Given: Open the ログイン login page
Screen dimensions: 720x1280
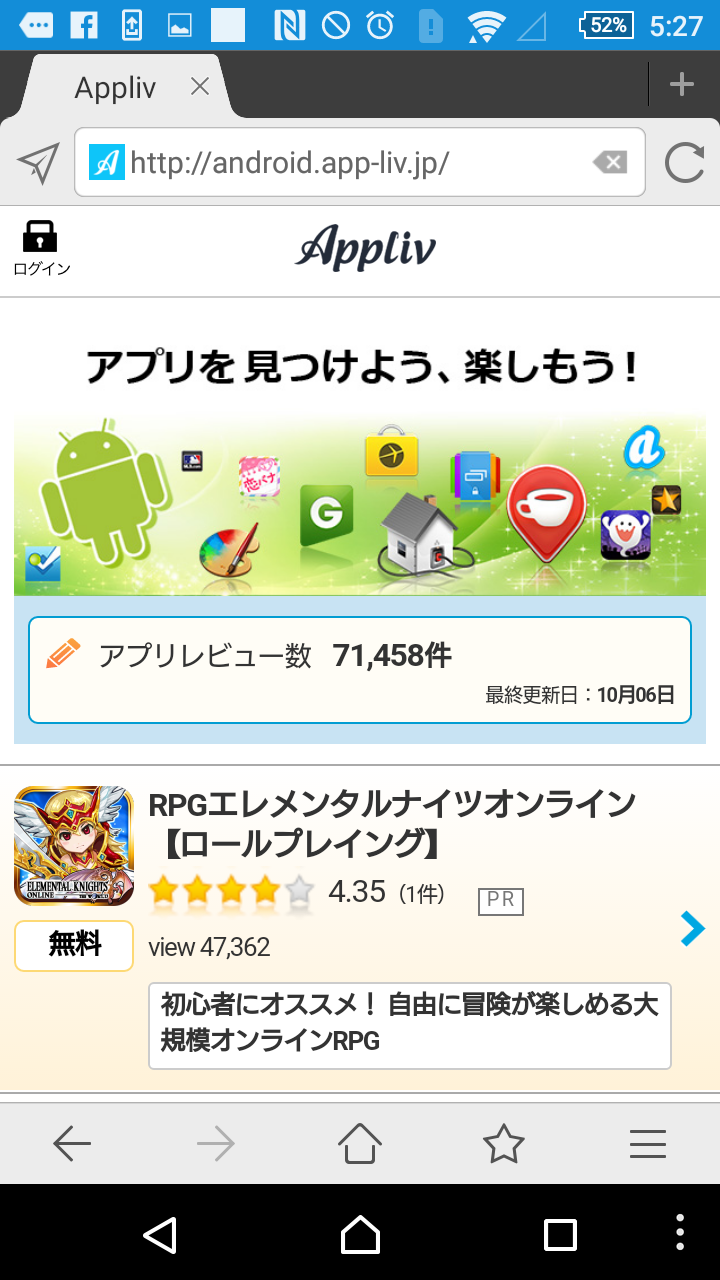Looking at the screenshot, I should click(x=41, y=249).
